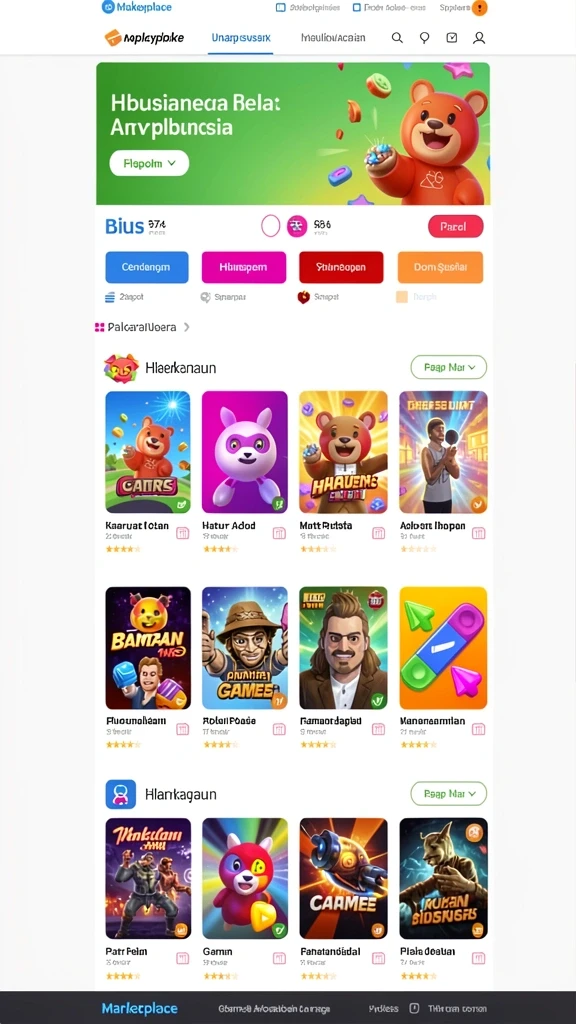Tap the Flepolm dropdown on the banner

[x=149, y=163]
